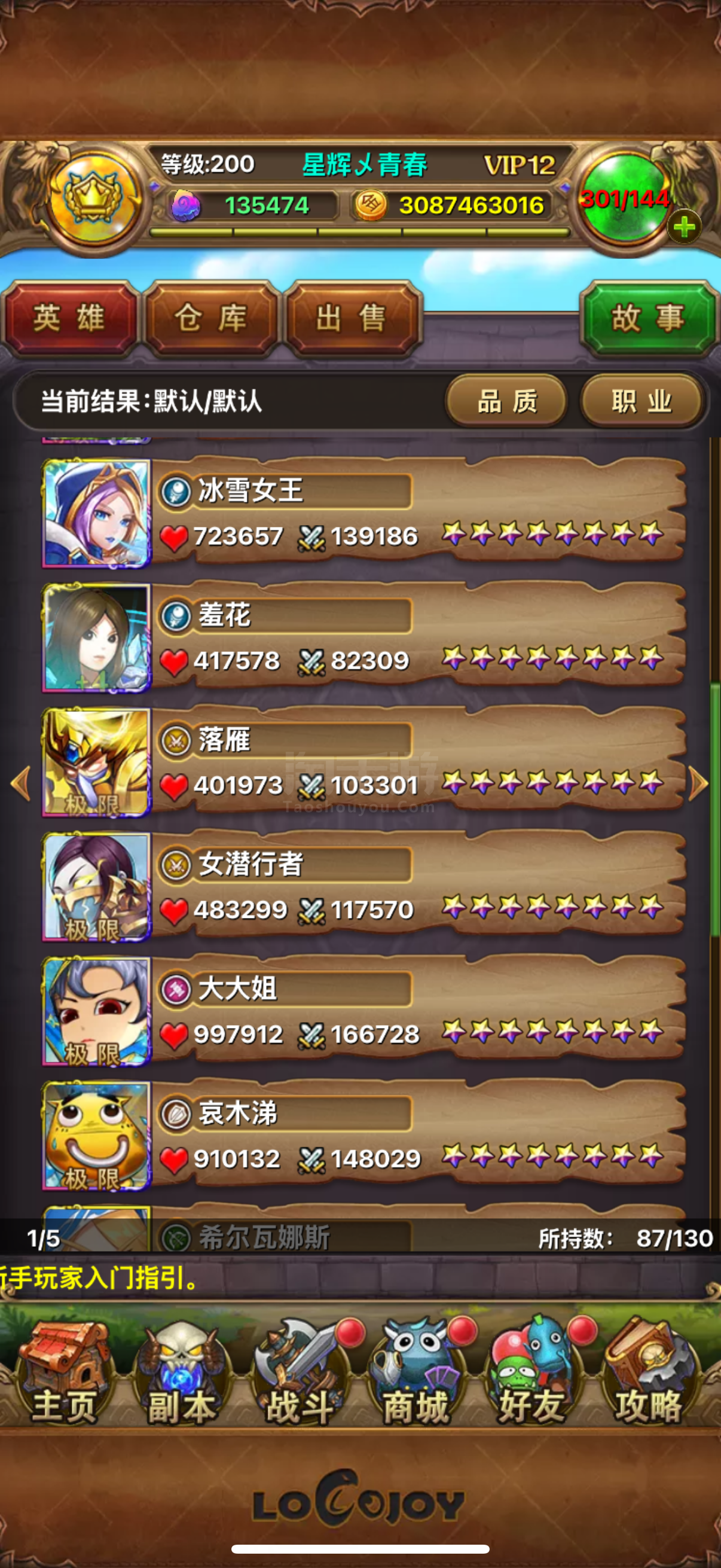Viewport: 721px width, 1568px height.
Task: Select hero 落雁
Action: [365, 762]
